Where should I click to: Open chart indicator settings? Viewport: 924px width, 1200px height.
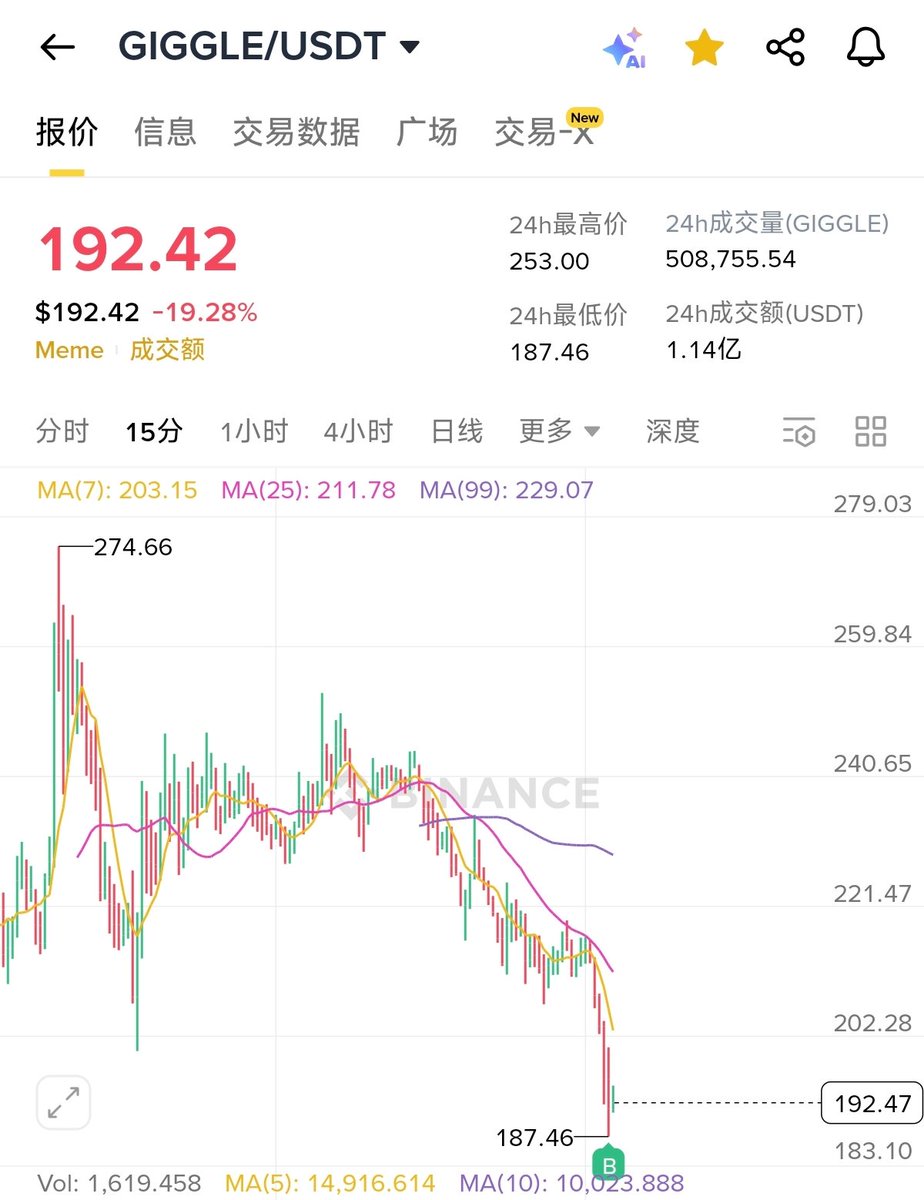pos(799,432)
